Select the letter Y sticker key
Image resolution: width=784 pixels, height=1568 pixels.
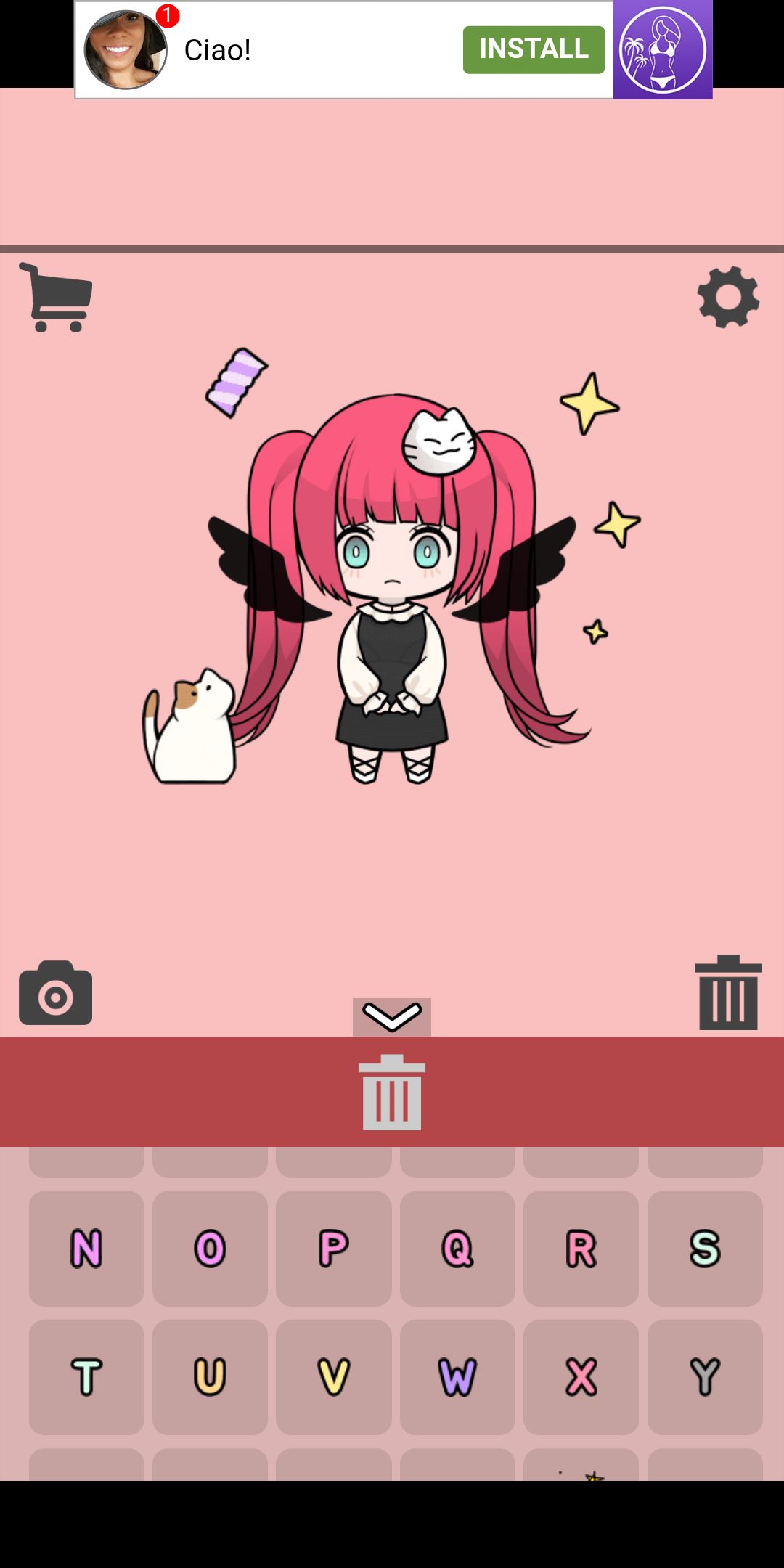pyautogui.click(x=704, y=1376)
